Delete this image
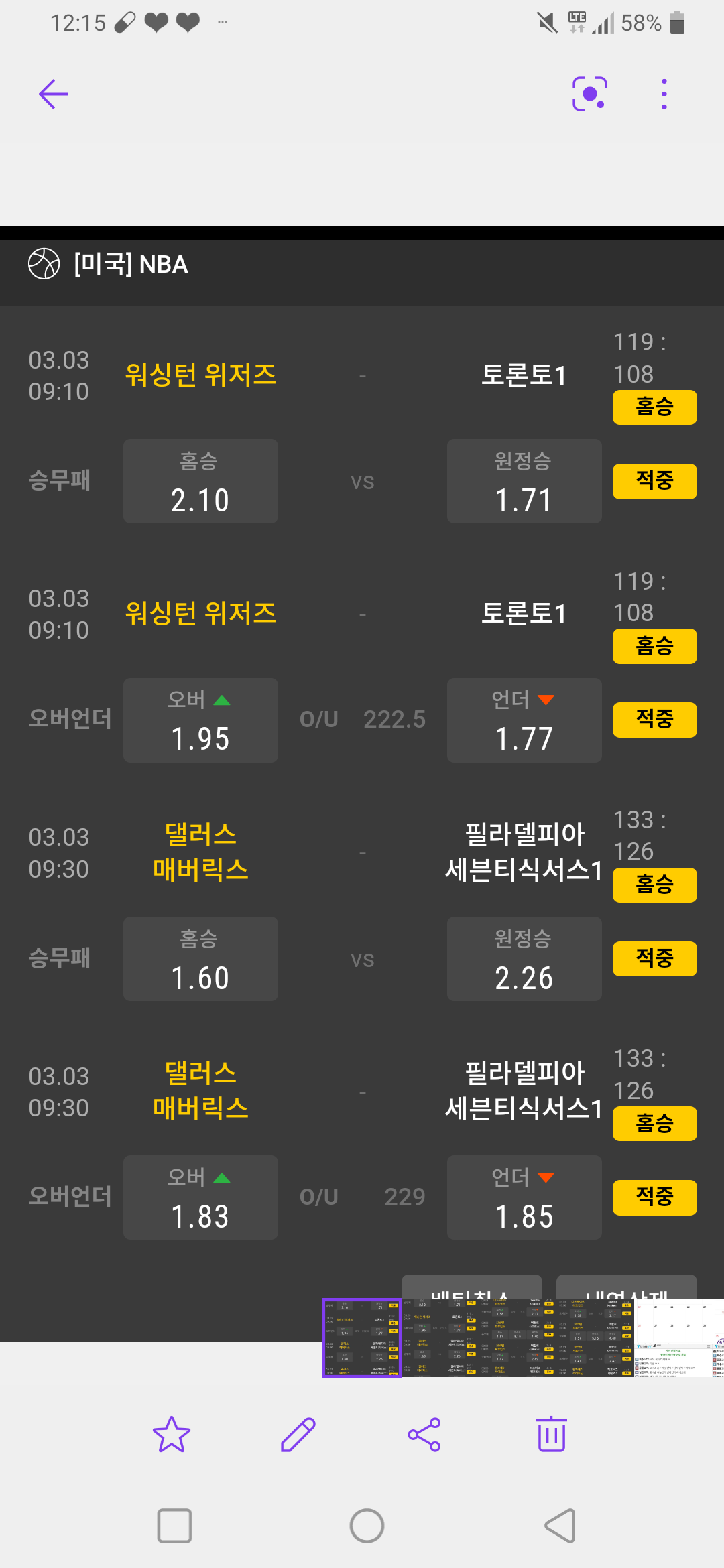This screenshot has height=1568, width=724. [x=552, y=1435]
